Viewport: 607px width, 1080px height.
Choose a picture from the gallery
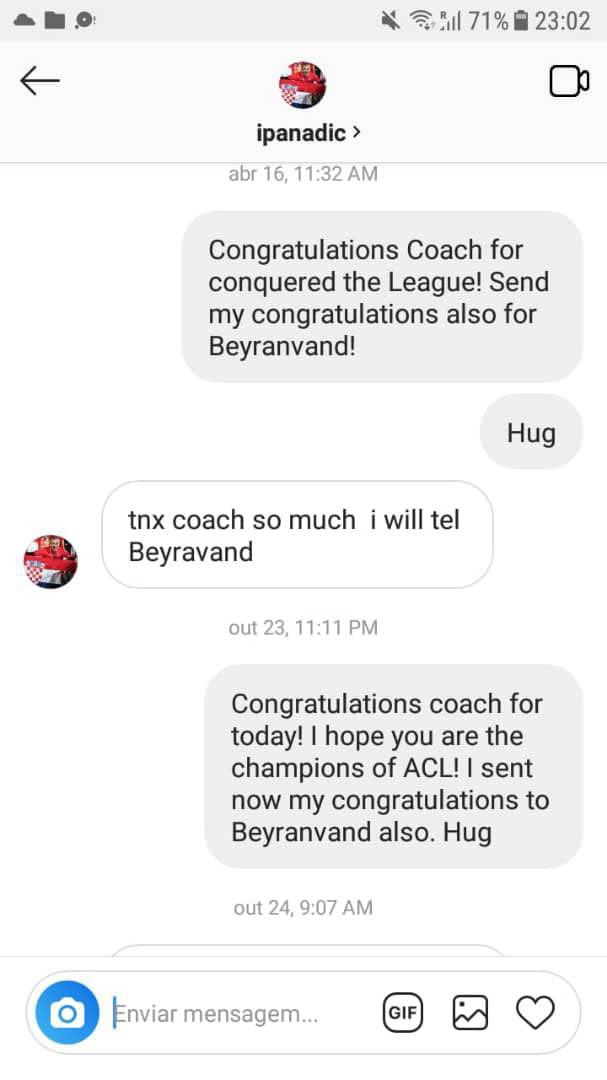pos(470,1013)
